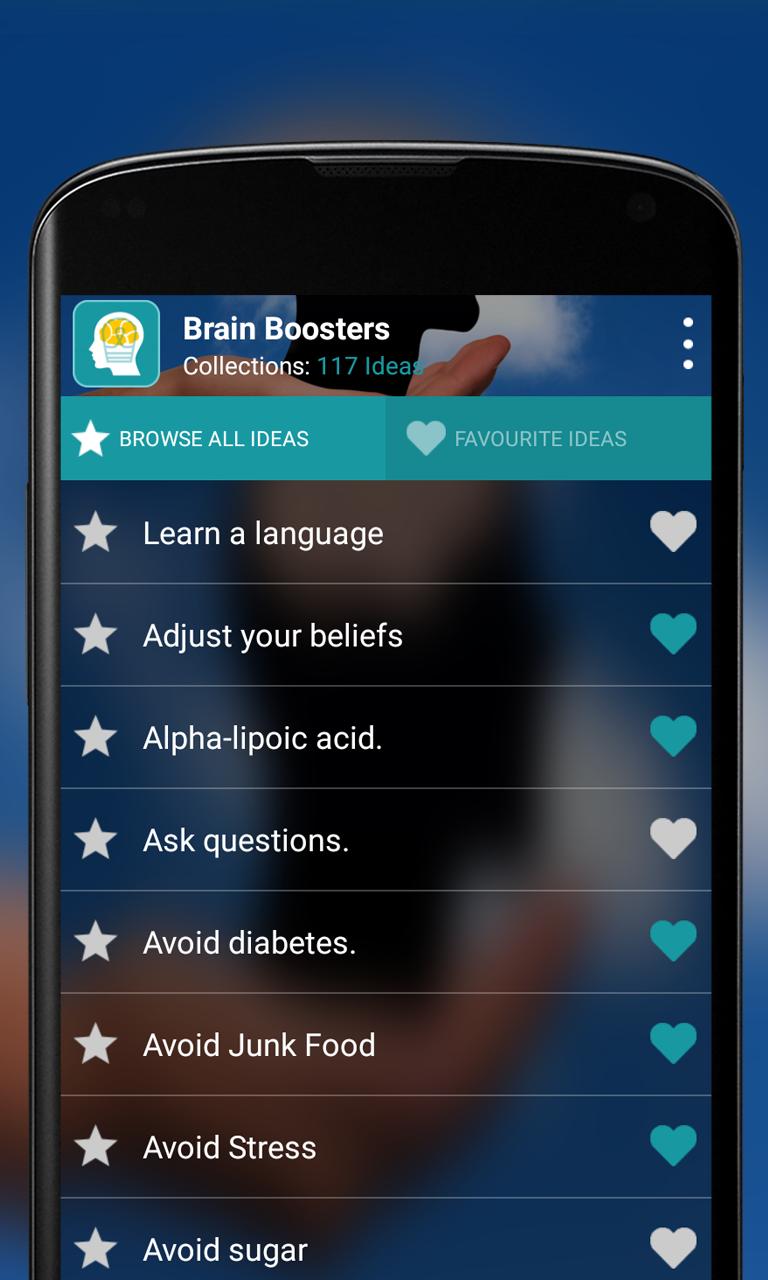This screenshot has height=1280, width=768.
Task: Tap the heart icon on Favourite Ideas tab
Action: 424,438
